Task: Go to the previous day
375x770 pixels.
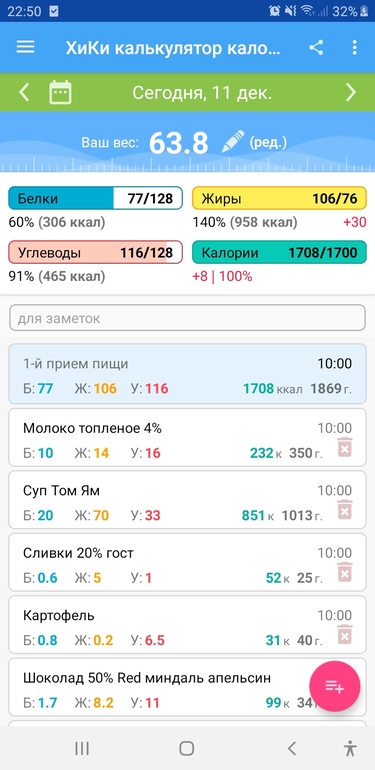Action: tap(24, 92)
